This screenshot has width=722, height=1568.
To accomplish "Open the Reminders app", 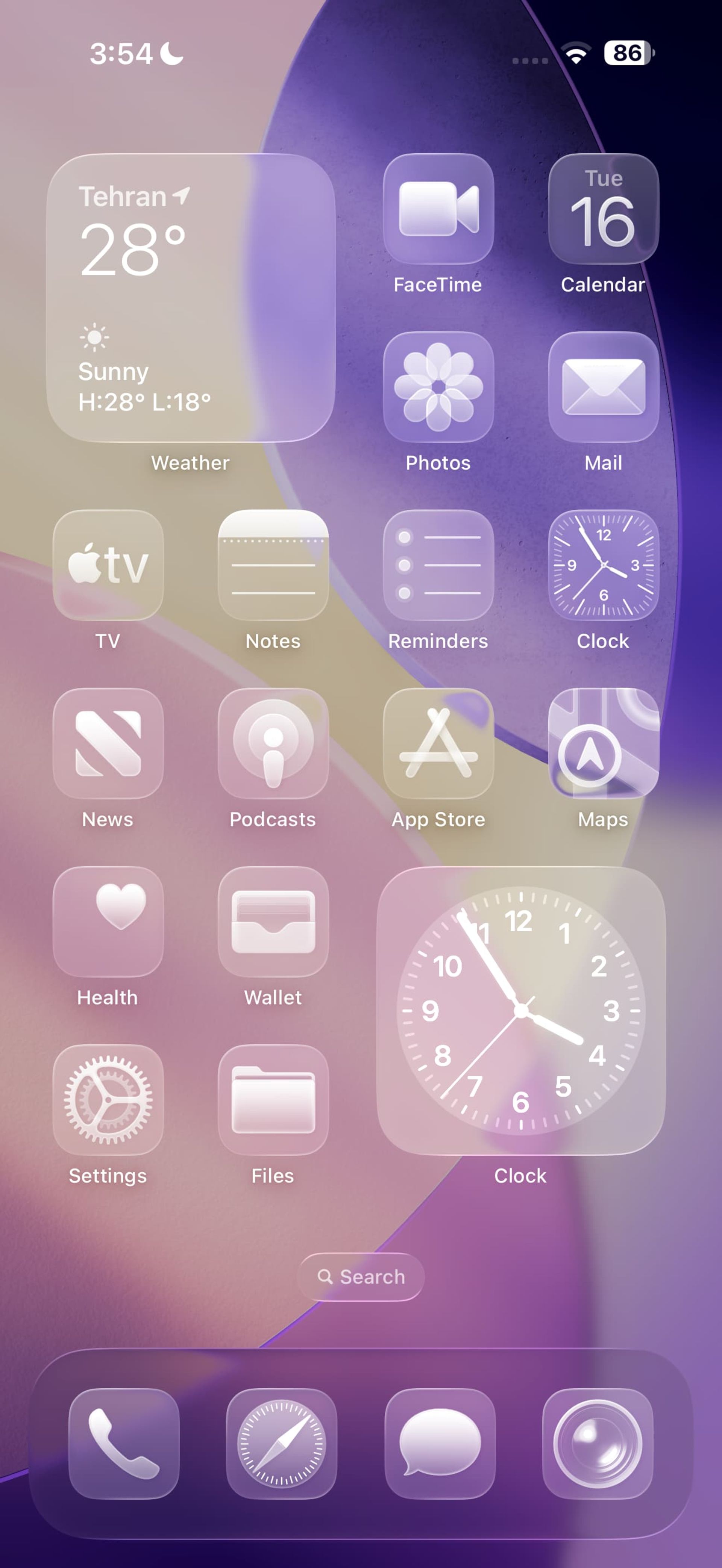I will coord(438,565).
